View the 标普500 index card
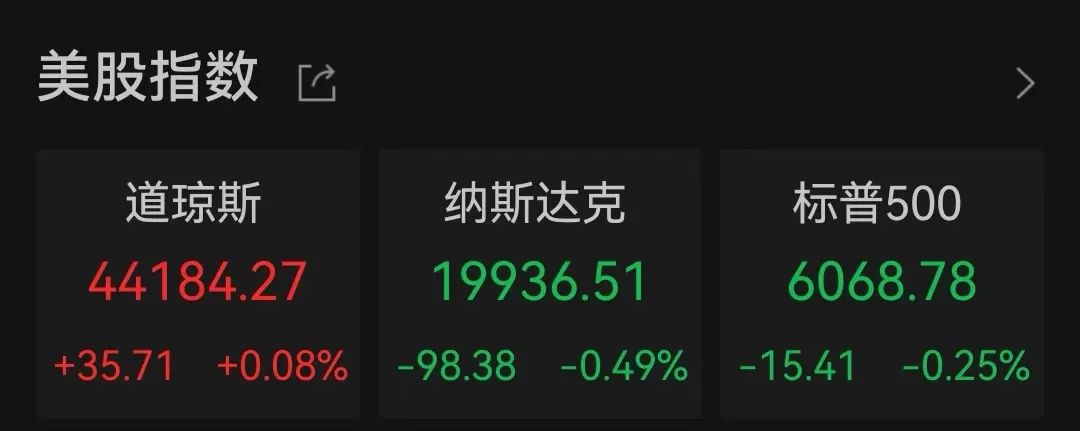The image size is (1080, 431). 882,284
